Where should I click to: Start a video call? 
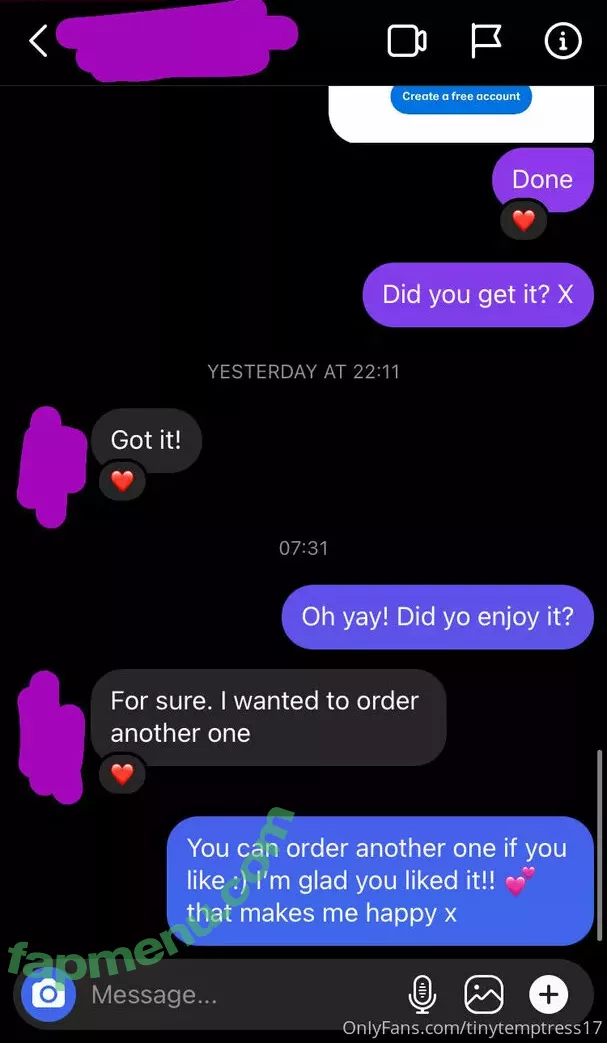pyautogui.click(x=407, y=41)
